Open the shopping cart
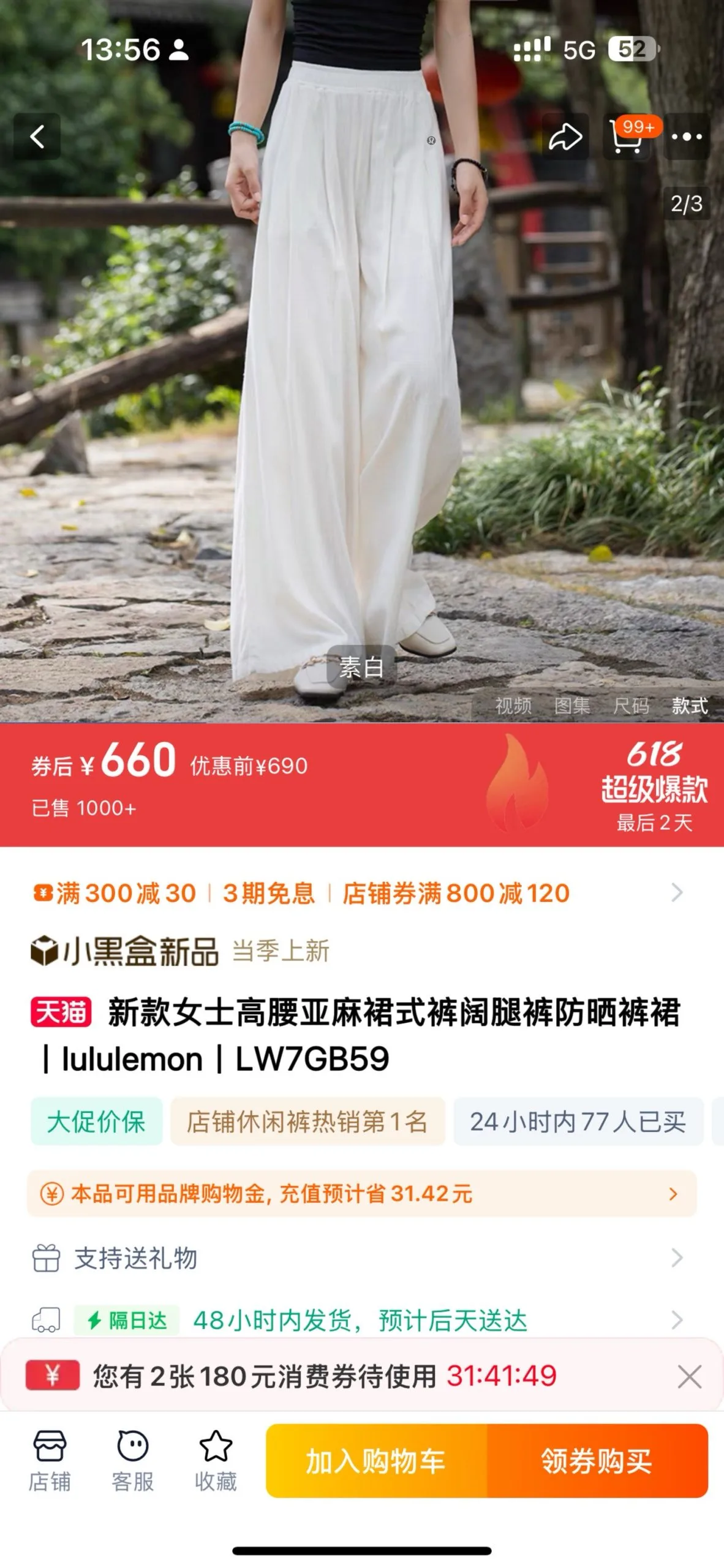The height and width of the screenshot is (1568, 724). [626, 137]
